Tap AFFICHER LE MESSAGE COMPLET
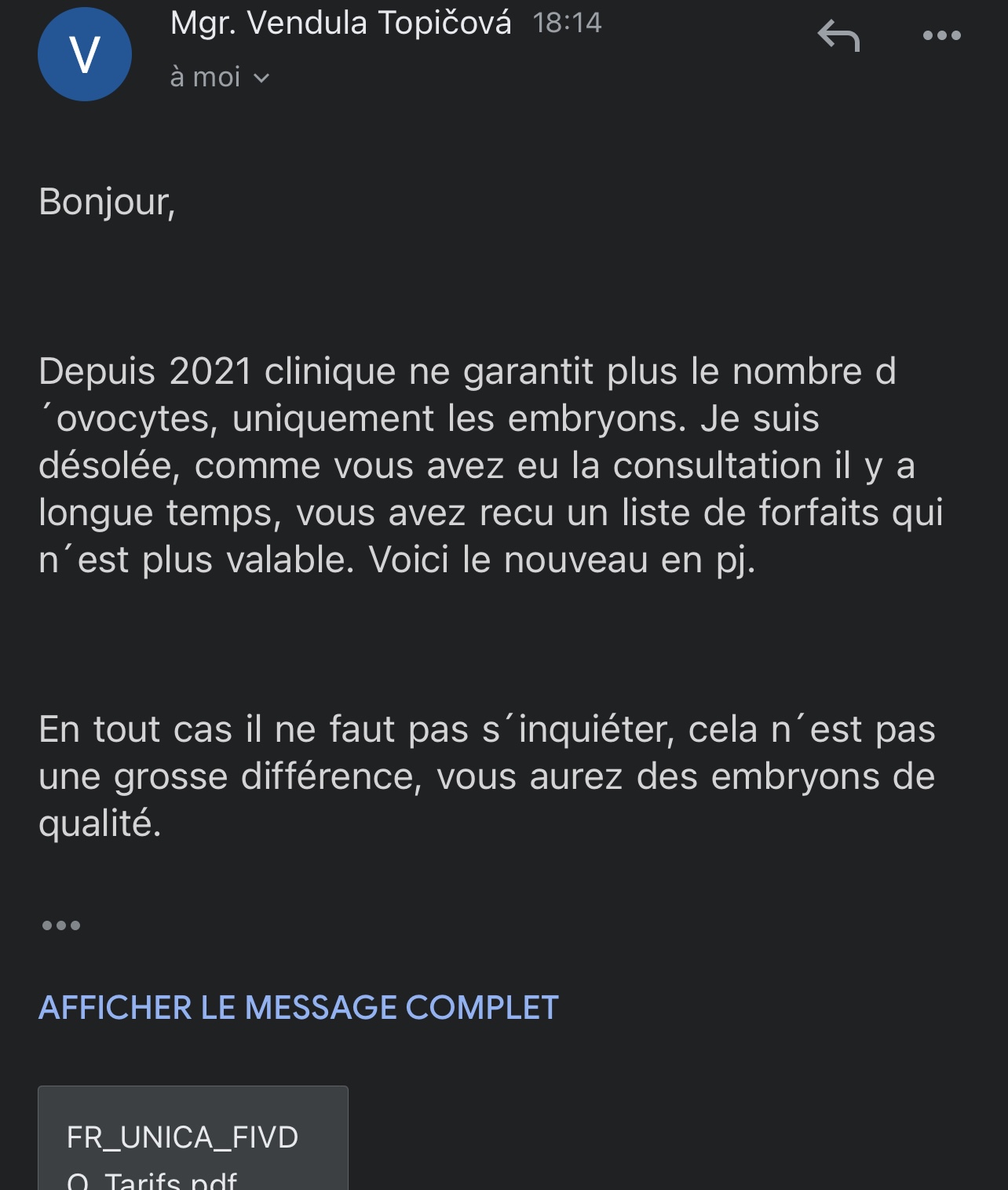Viewport: 1008px width, 1190px height. [x=298, y=1008]
